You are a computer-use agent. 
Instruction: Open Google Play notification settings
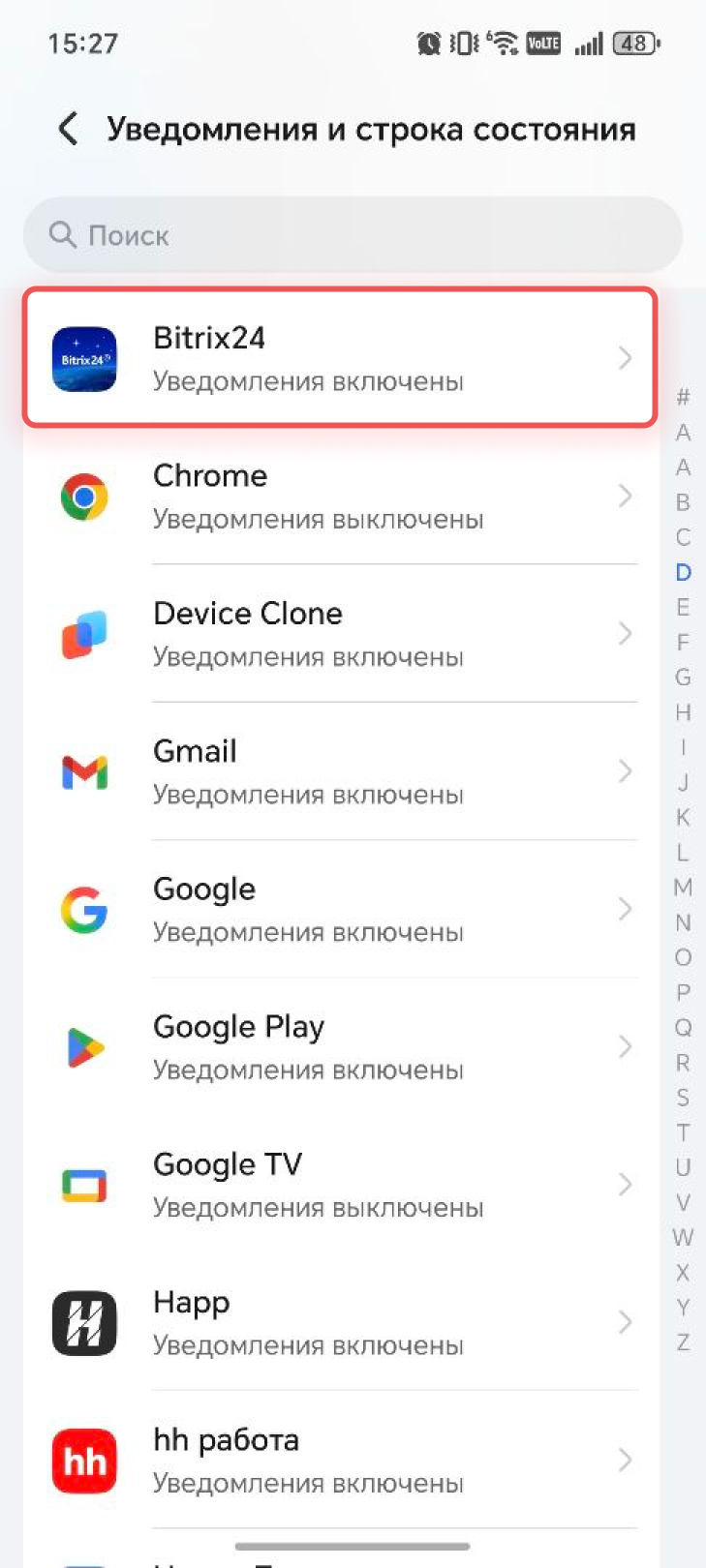pos(341,1047)
